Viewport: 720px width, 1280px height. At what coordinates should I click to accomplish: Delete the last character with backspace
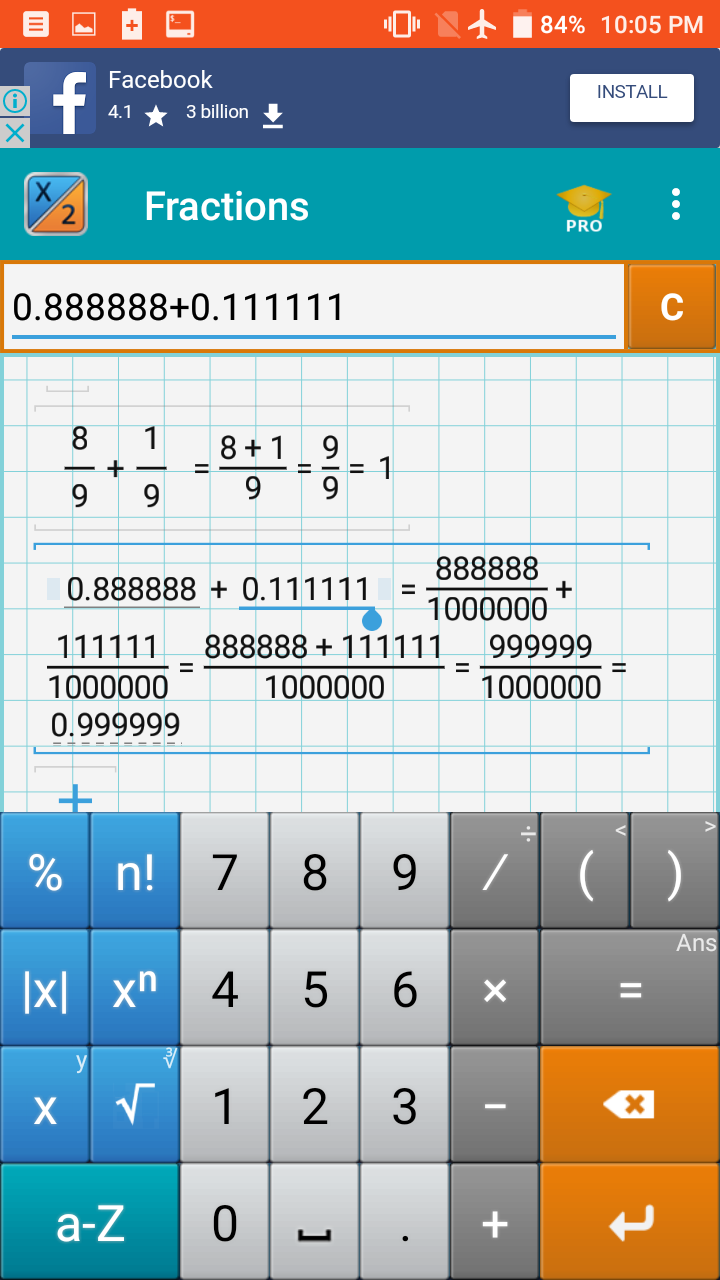(630, 1105)
